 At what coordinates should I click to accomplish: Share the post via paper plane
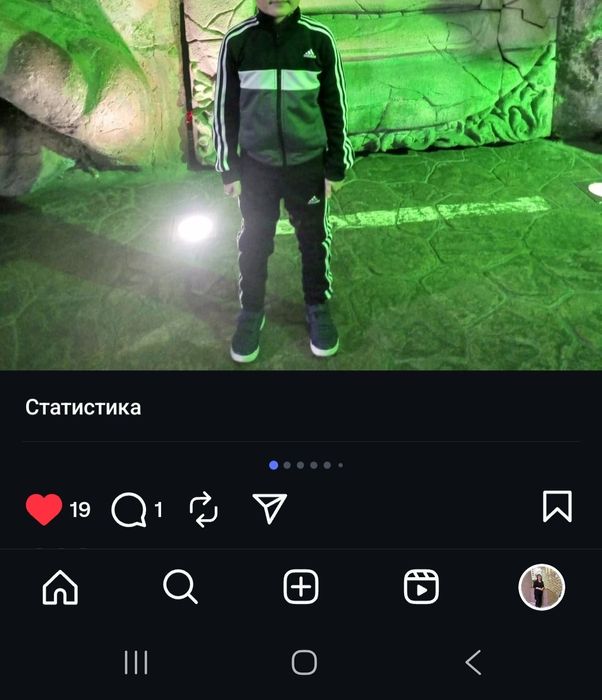click(x=270, y=509)
